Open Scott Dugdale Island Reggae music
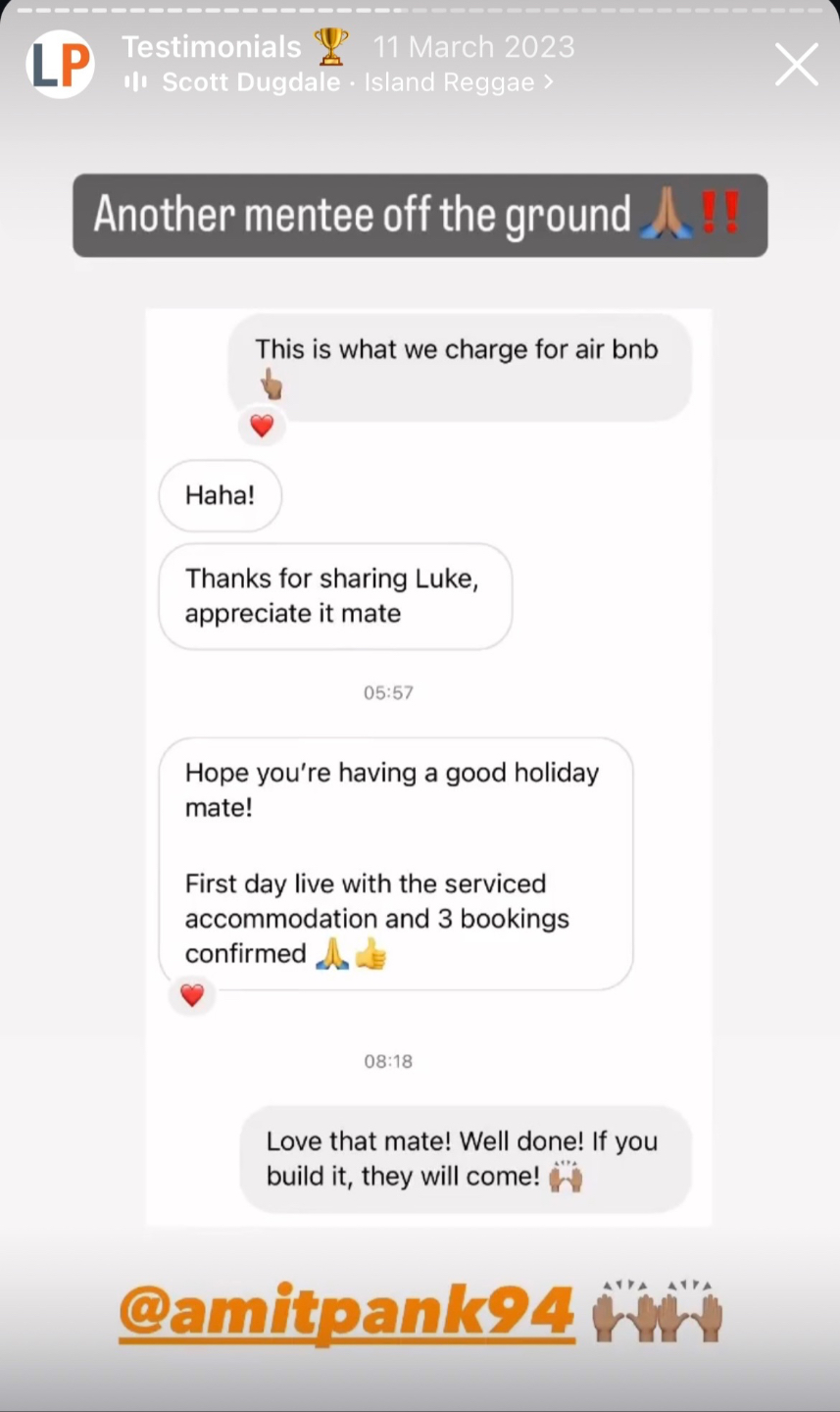This screenshot has width=840, height=1412. pos(339,83)
